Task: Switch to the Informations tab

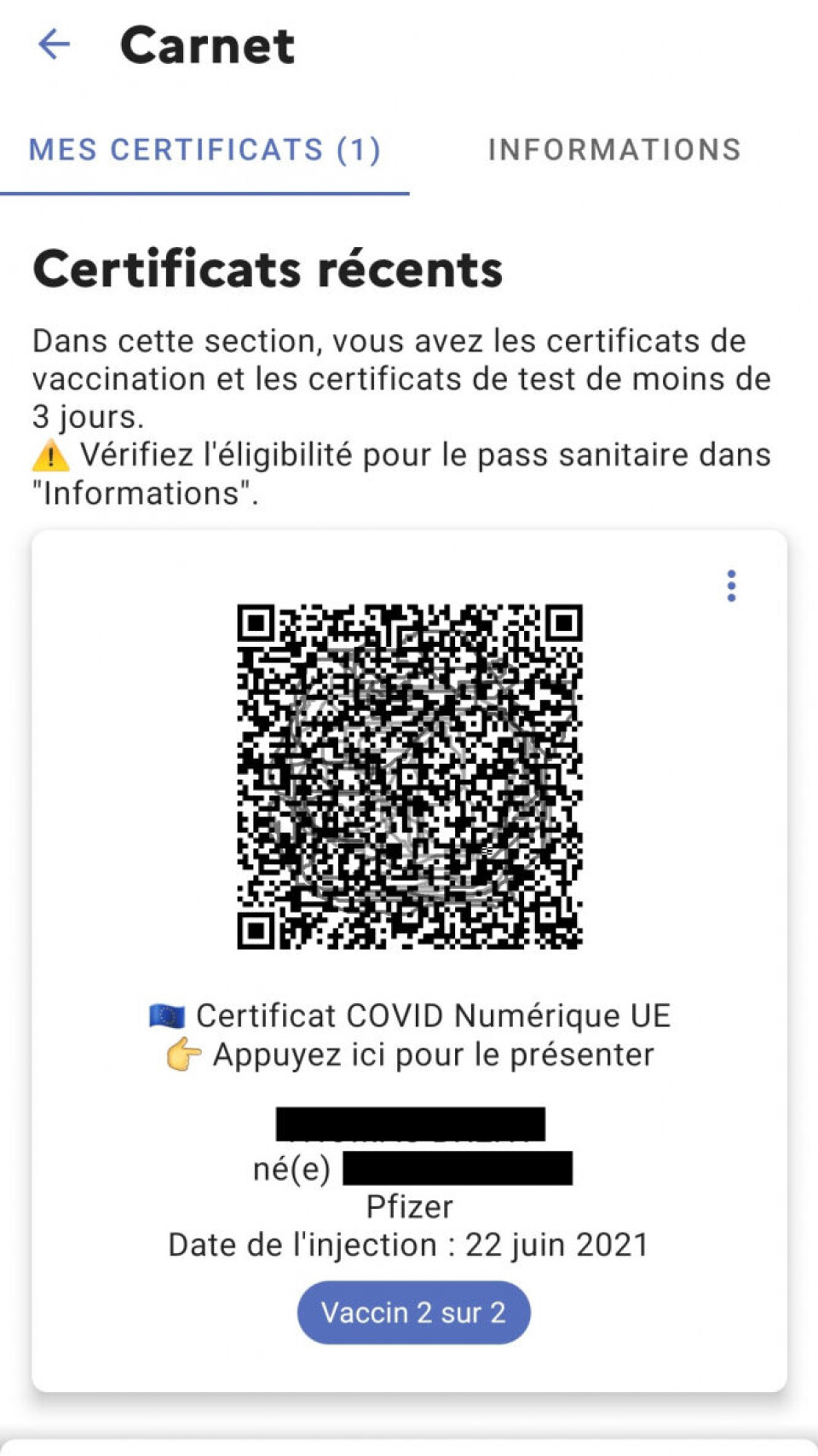Action: (x=613, y=150)
